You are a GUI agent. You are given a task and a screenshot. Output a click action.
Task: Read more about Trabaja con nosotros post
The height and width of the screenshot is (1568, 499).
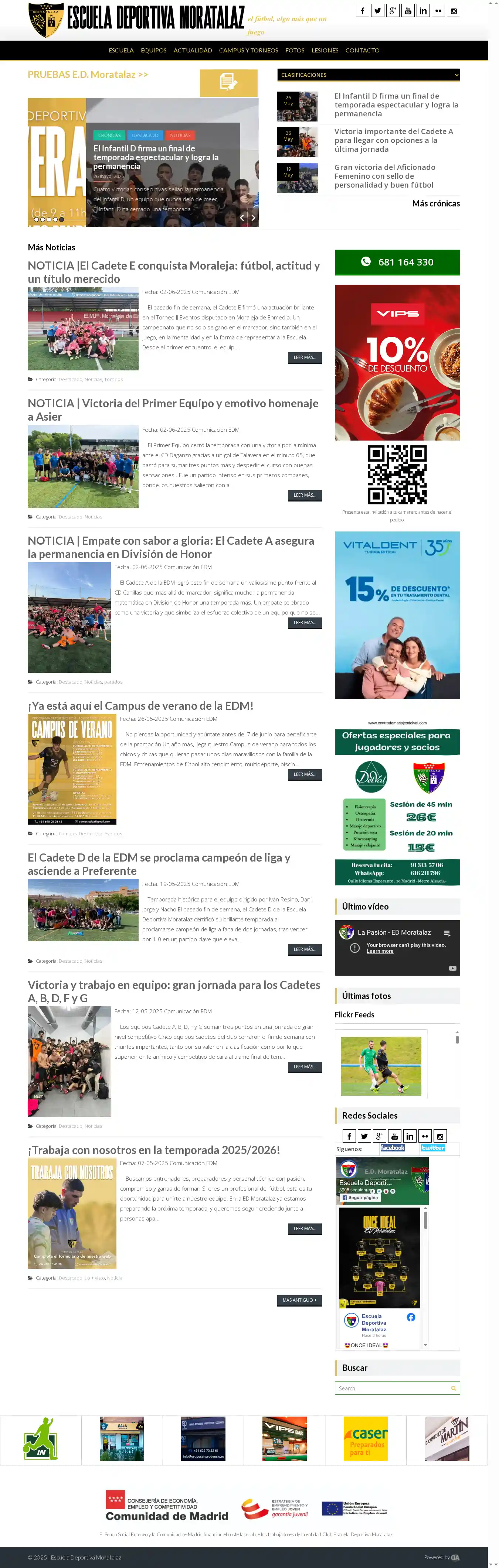click(x=304, y=1228)
